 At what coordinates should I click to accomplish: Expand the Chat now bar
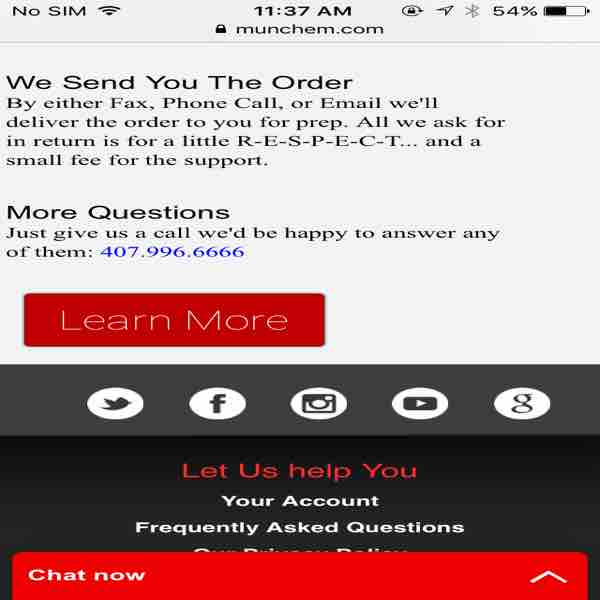tap(300, 576)
